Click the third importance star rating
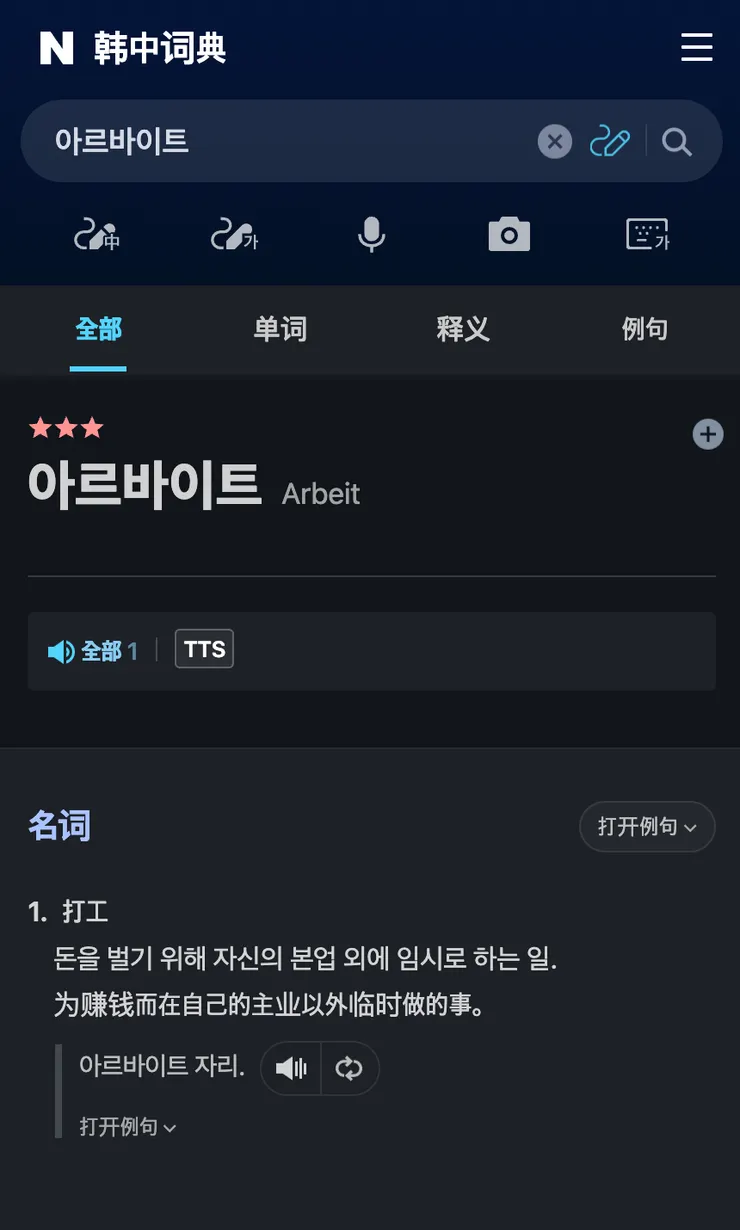The height and width of the screenshot is (1230, 740). tap(91, 427)
